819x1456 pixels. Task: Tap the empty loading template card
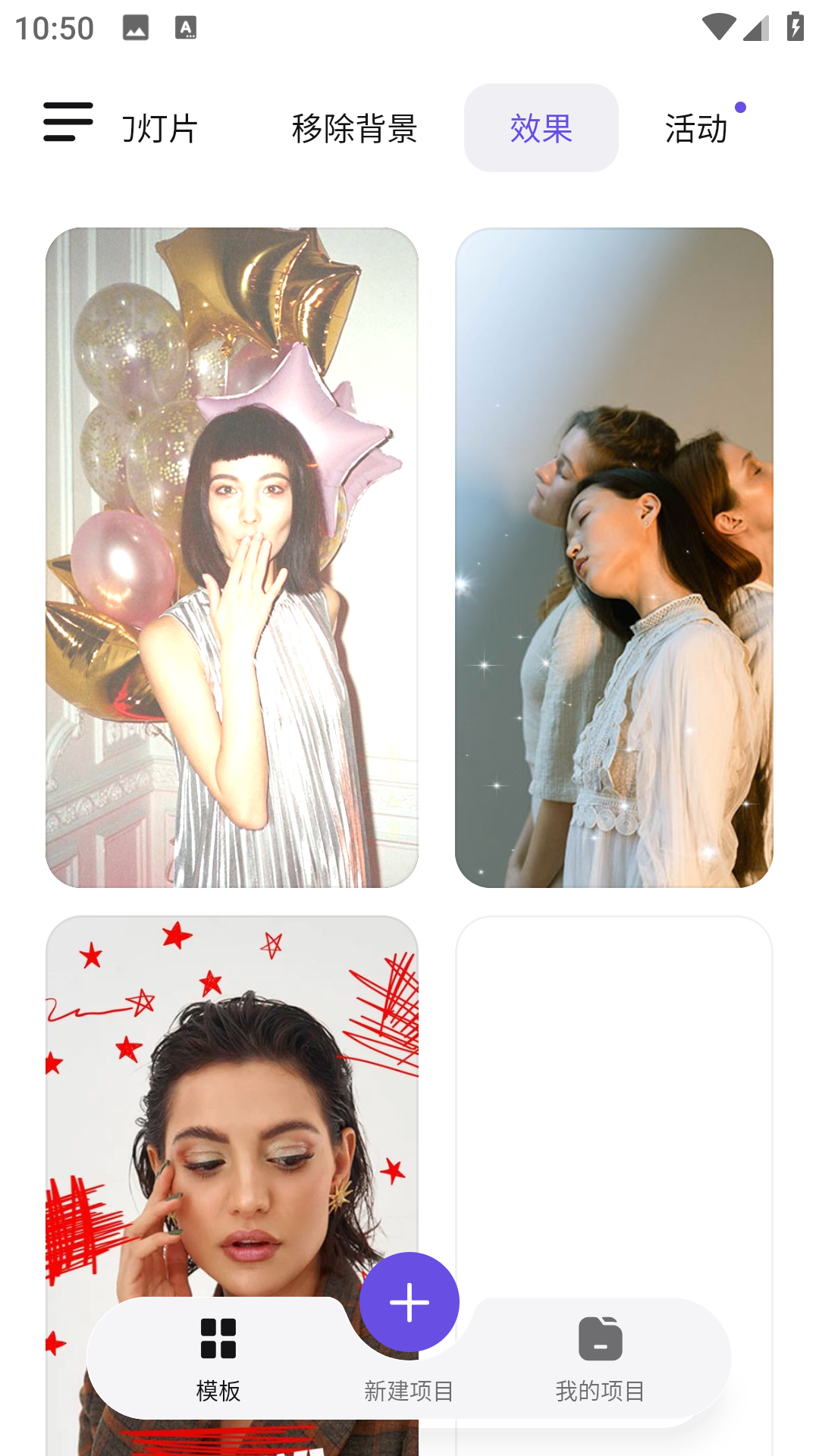tap(613, 1084)
